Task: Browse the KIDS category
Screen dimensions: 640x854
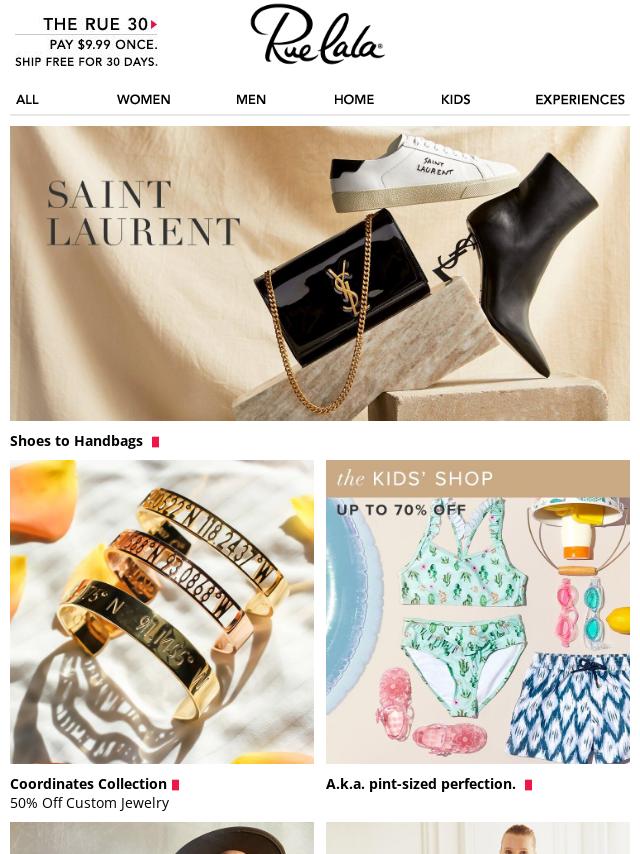Action: tap(455, 99)
